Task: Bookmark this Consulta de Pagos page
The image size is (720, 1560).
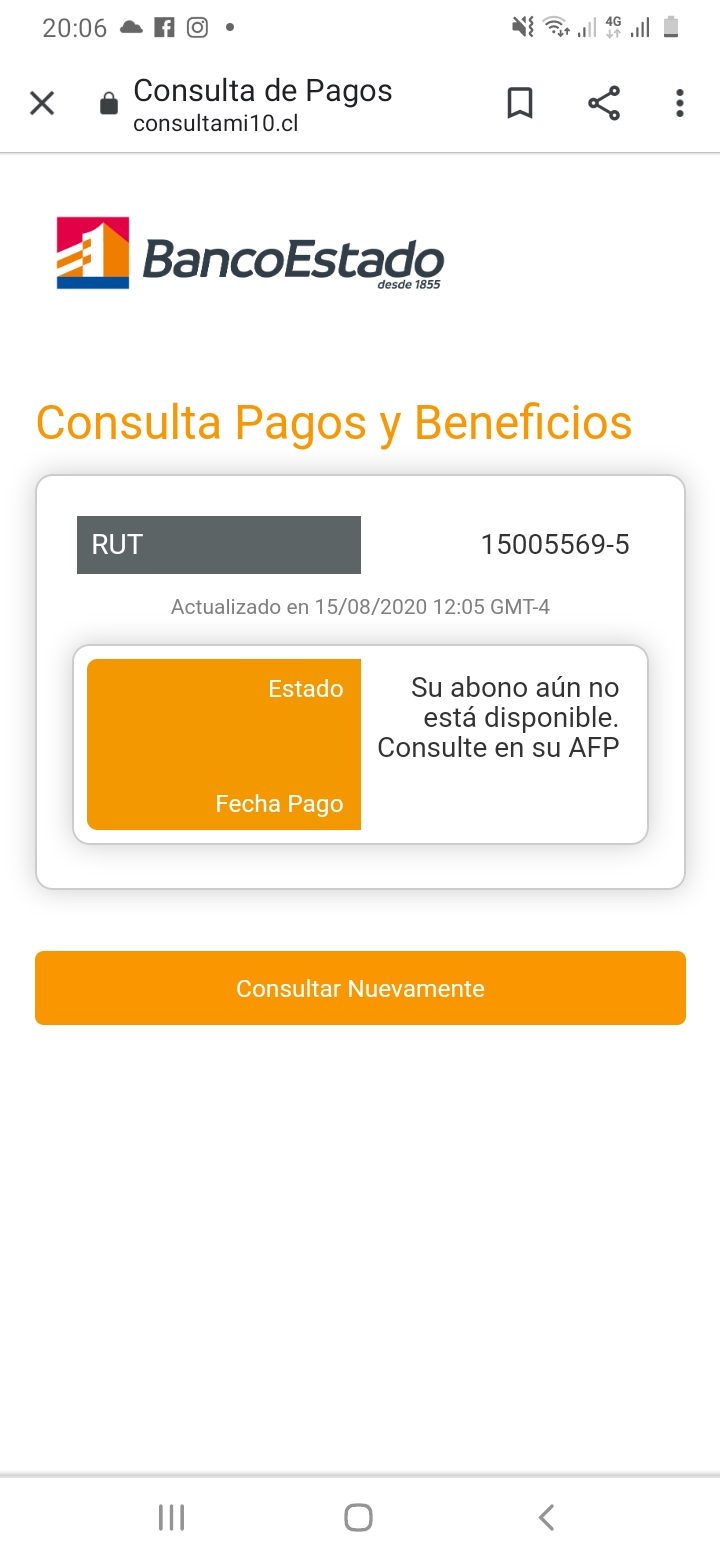Action: (x=520, y=103)
